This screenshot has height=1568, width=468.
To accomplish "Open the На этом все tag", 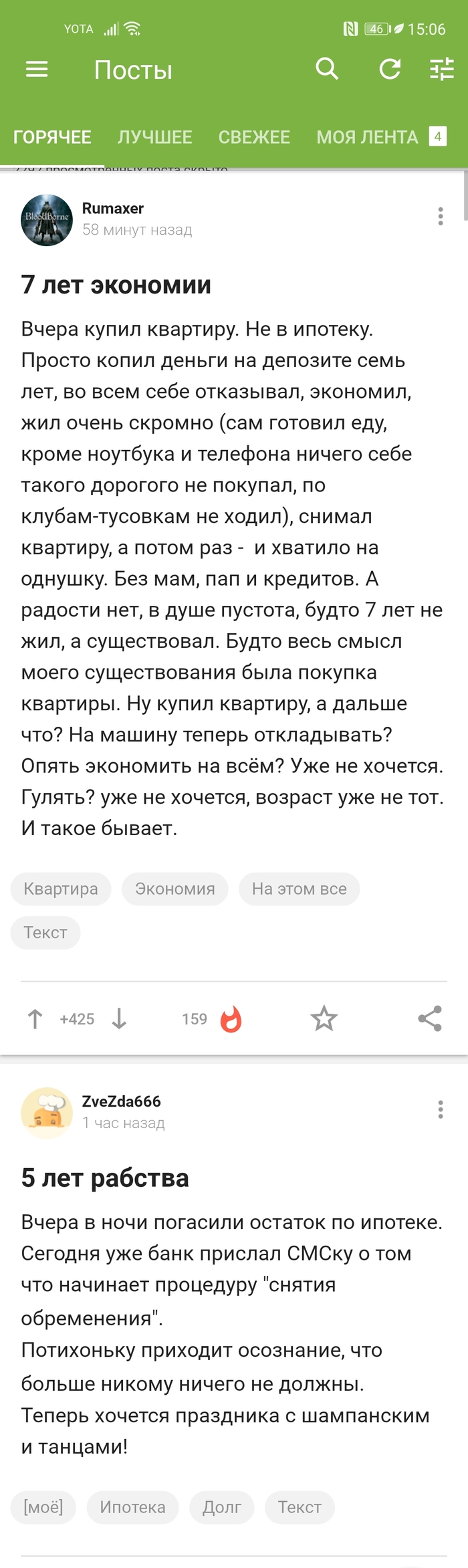I will [x=299, y=889].
